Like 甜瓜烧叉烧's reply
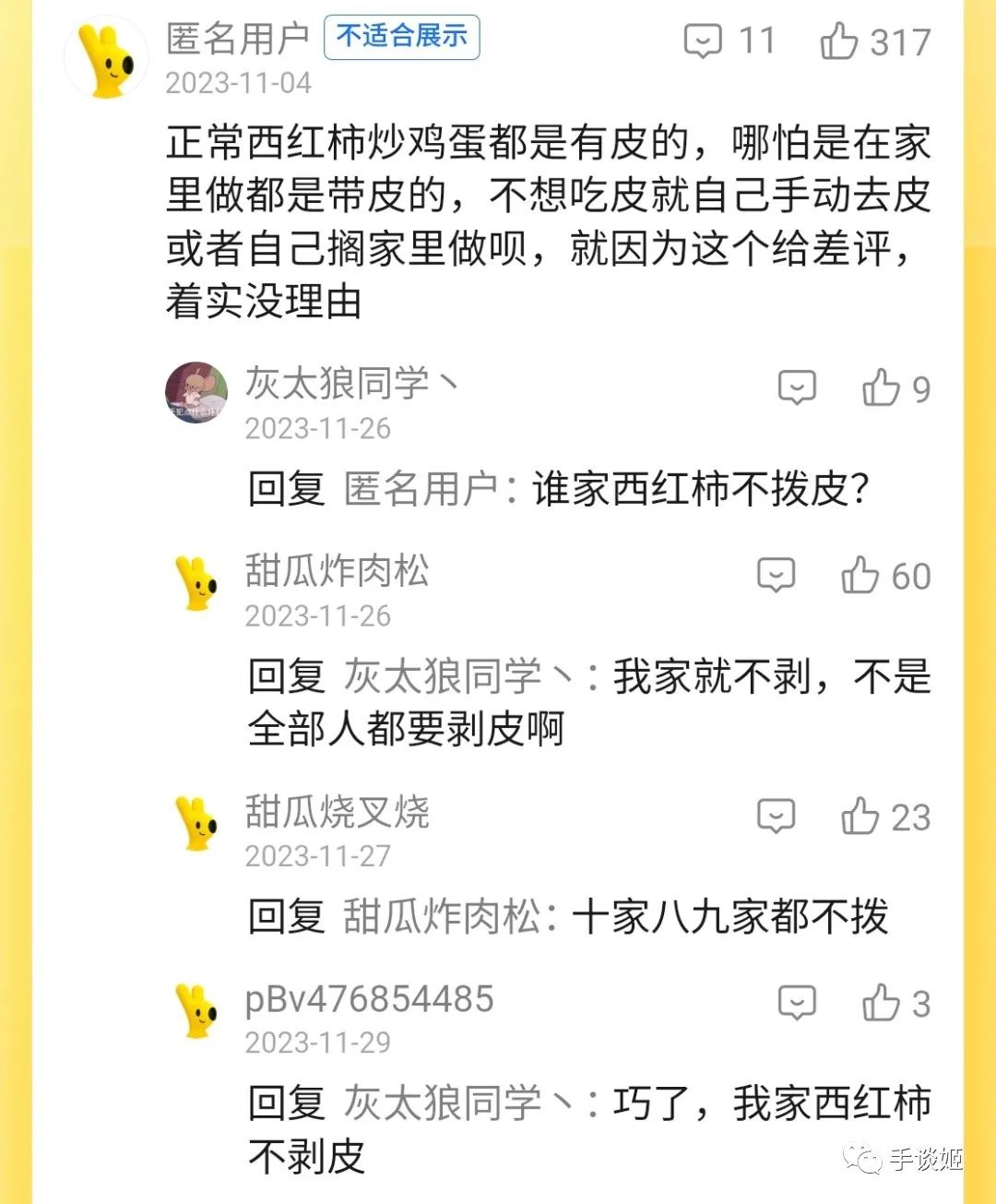Image resolution: width=996 pixels, height=1204 pixels. (860, 816)
